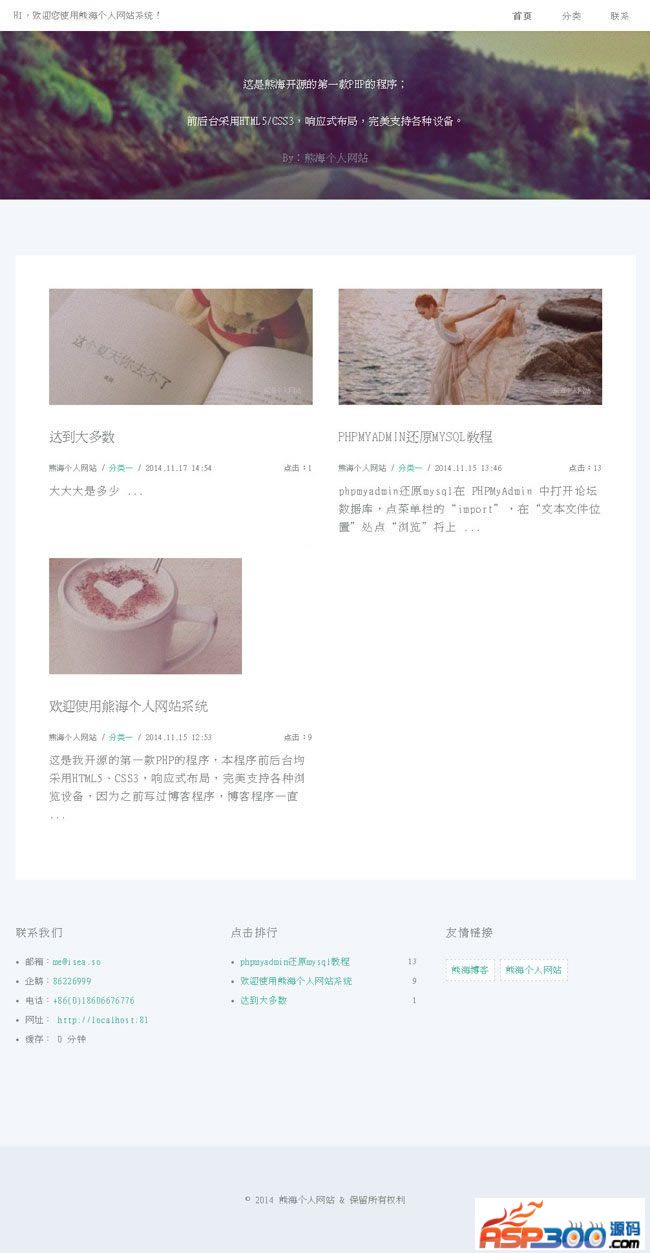Screen dimensions: 650x1253
Task: Open the 联系 navigation tab
Action: coord(620,16)
